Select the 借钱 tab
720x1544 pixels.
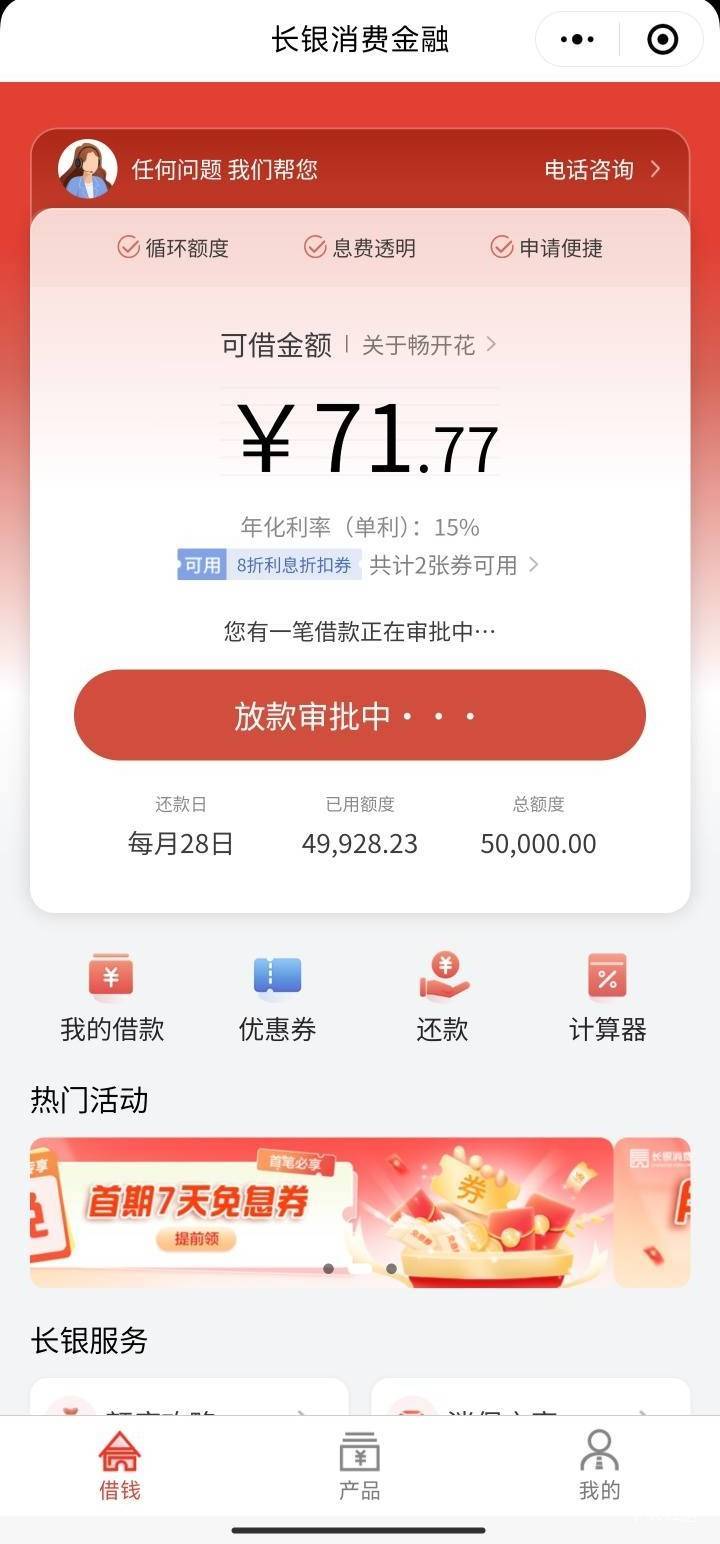coord(120,1465)
